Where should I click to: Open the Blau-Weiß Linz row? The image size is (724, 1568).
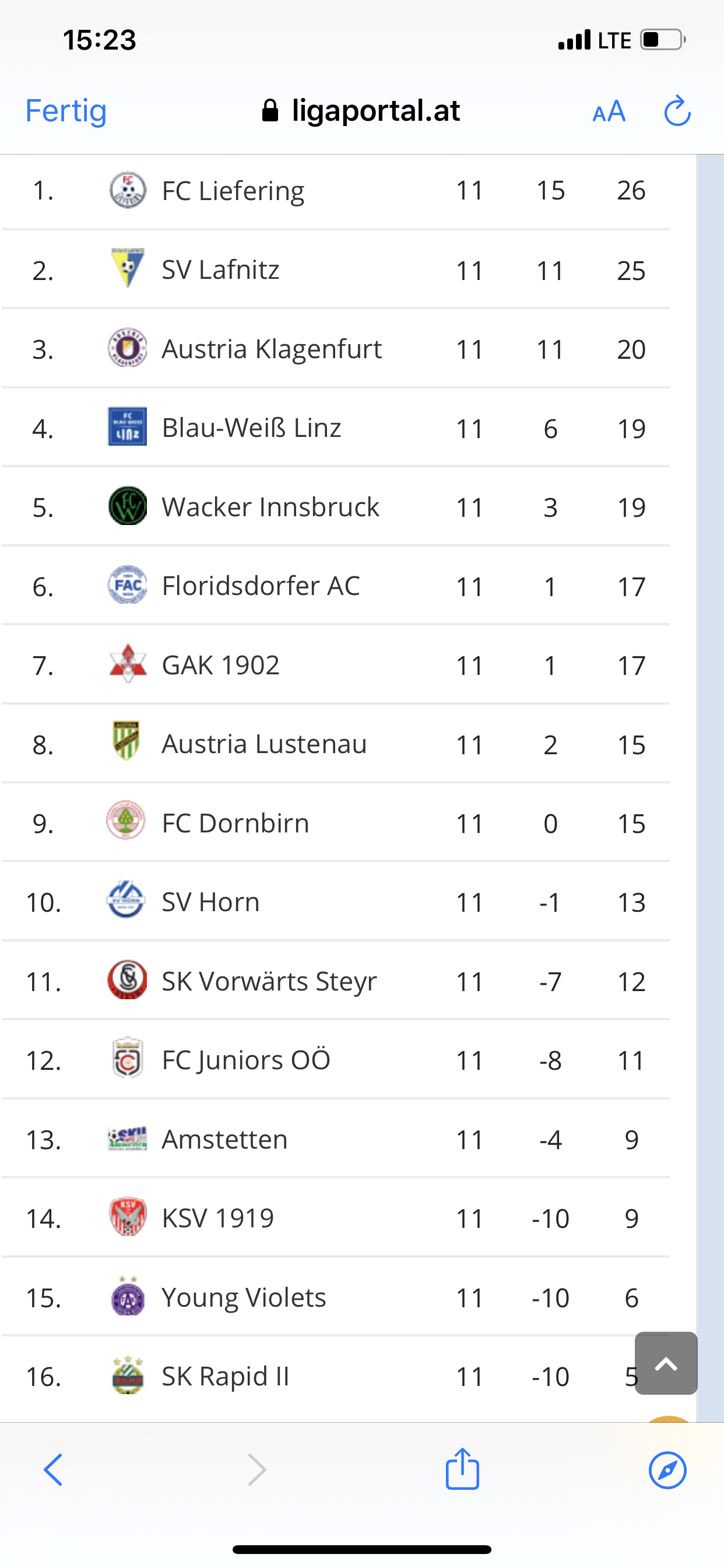click(335, 428)
